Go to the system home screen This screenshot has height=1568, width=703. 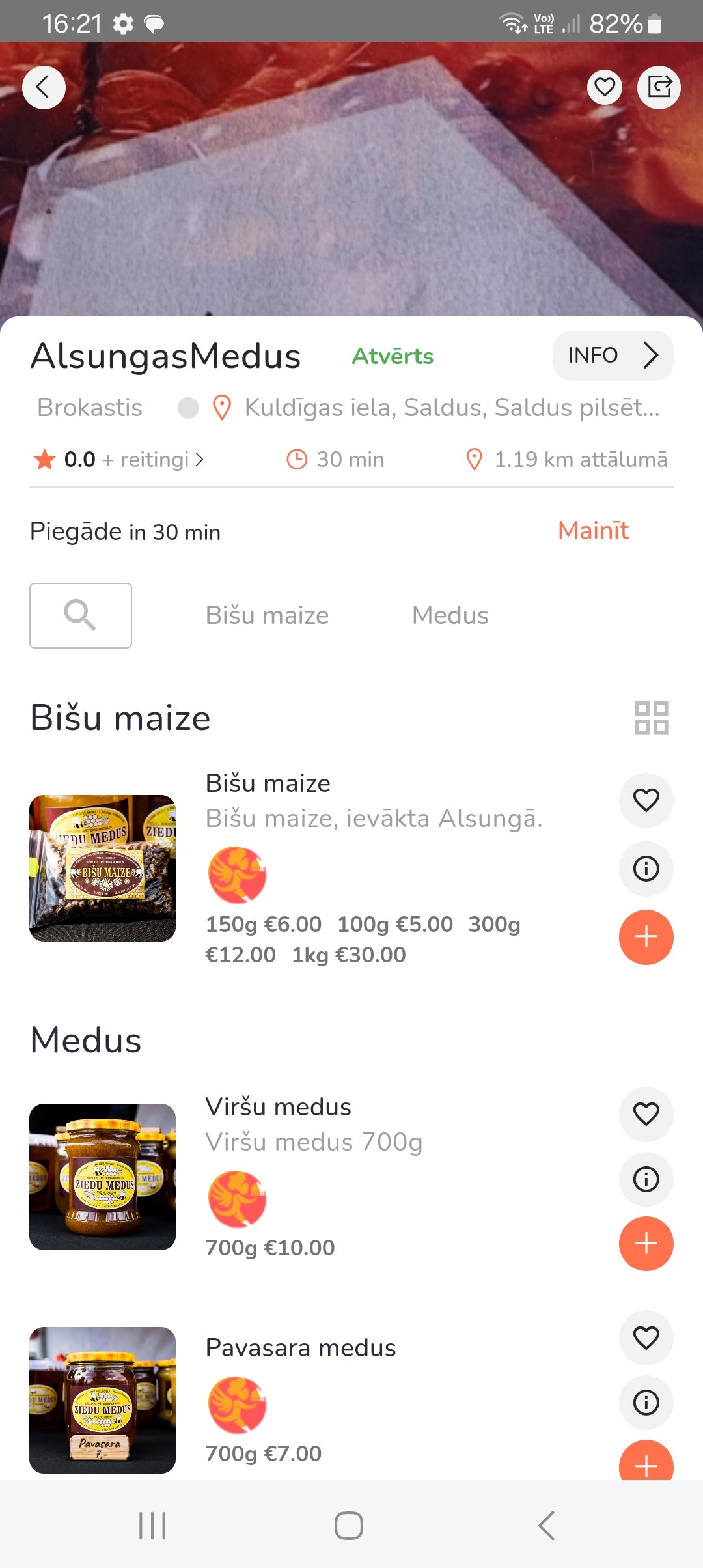pyautogui.click(x=349, y=1525)
